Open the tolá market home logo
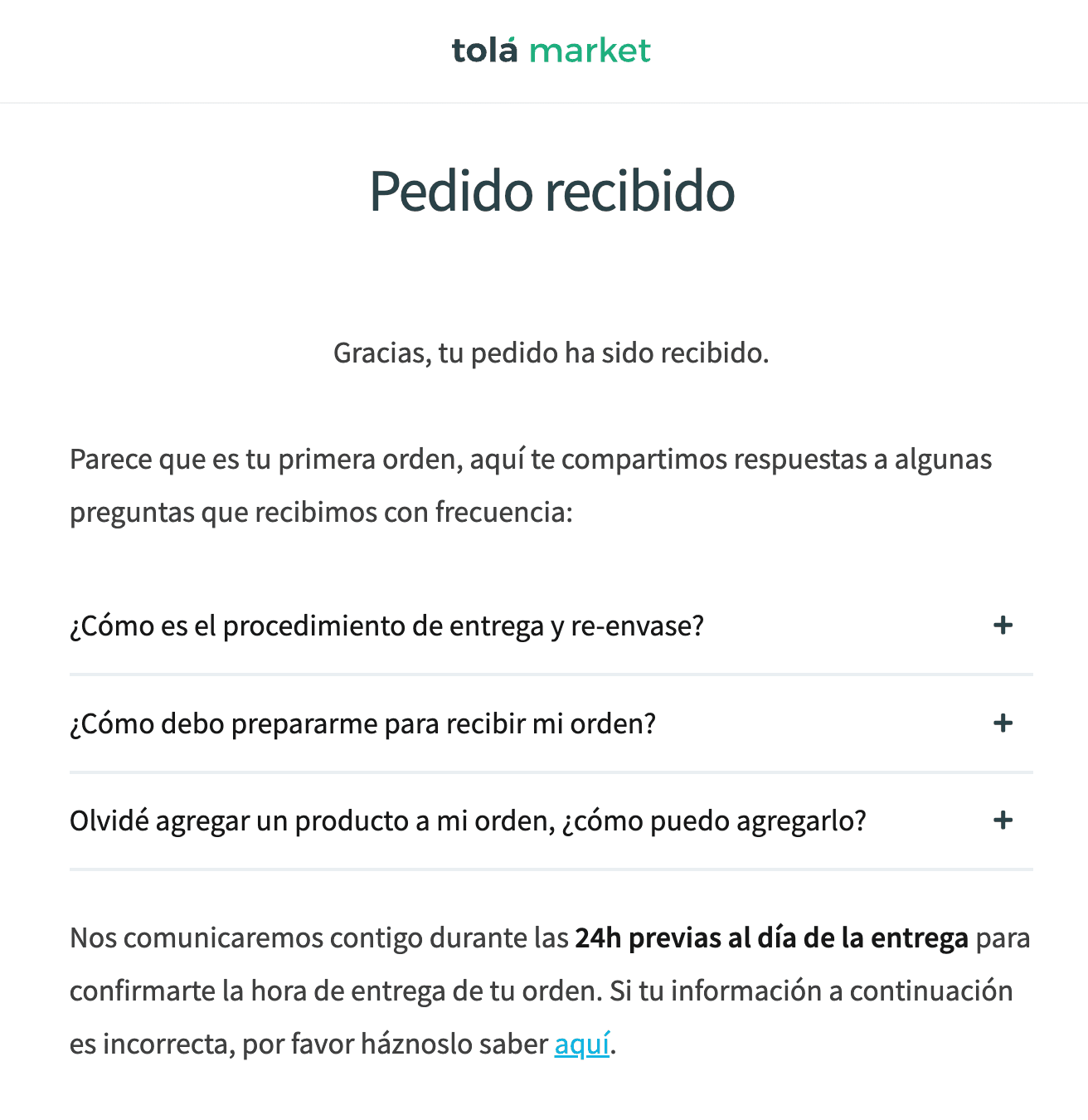 click(551, 51)
